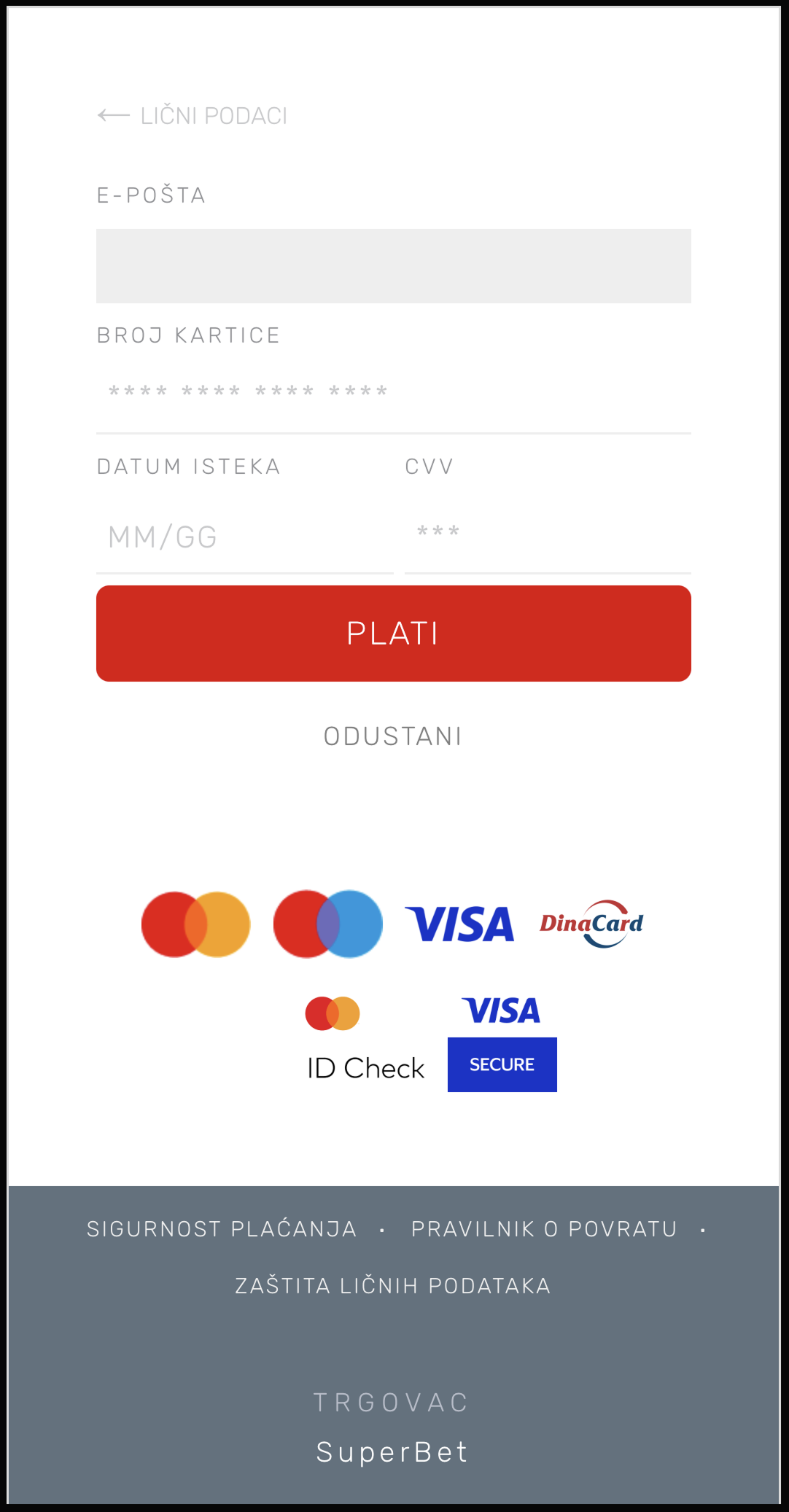Tap the red Plati button
Image resolution: width=789 pixels, height=1512 pixels.
tap(394, 634)
